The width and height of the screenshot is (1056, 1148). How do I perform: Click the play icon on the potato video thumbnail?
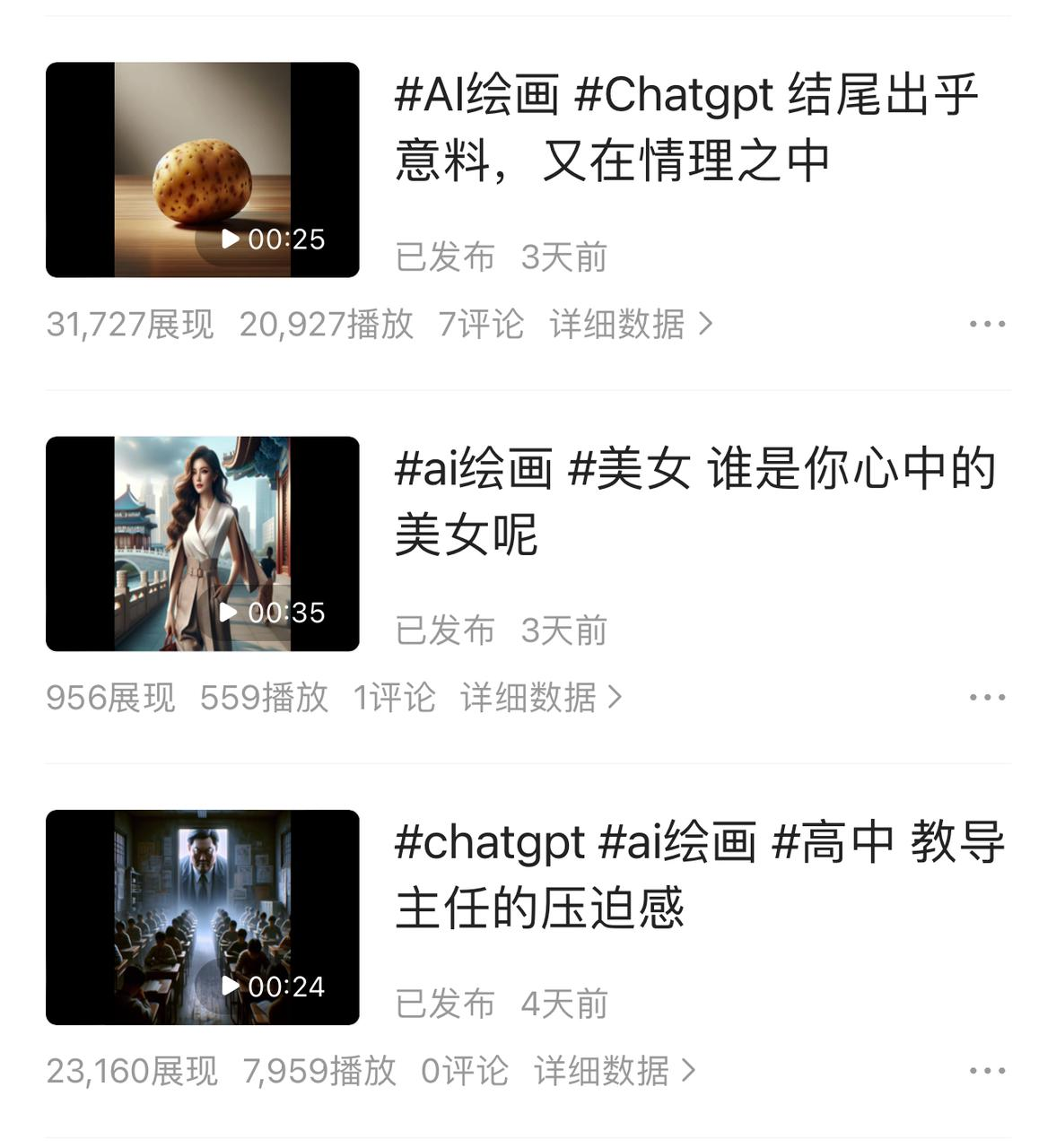[231, 240]
